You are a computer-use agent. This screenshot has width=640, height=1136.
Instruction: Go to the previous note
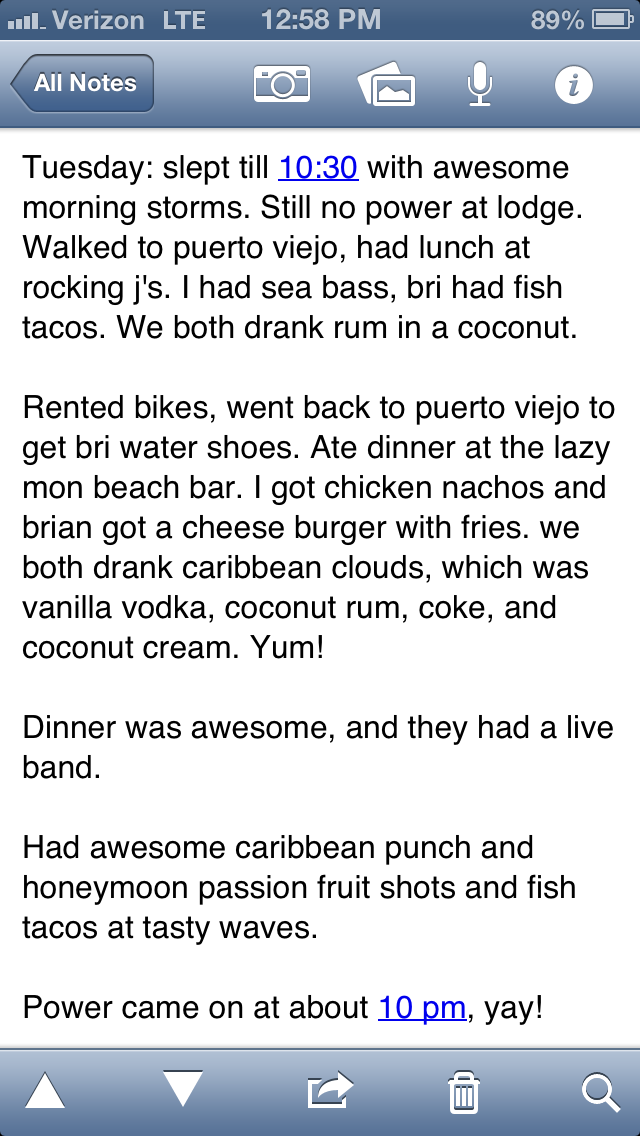click(45, 1091)
